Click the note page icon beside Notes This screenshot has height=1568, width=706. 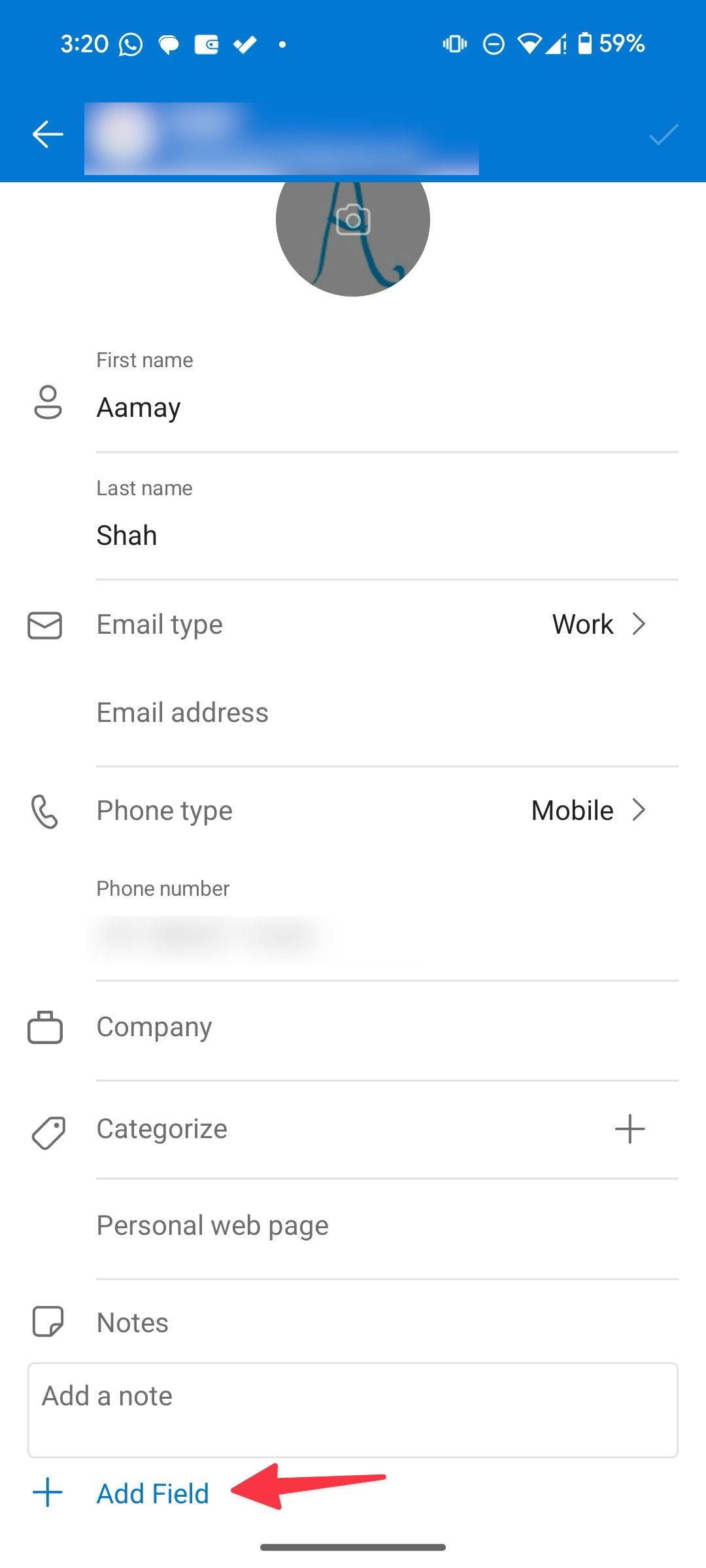pos(48,1322)
